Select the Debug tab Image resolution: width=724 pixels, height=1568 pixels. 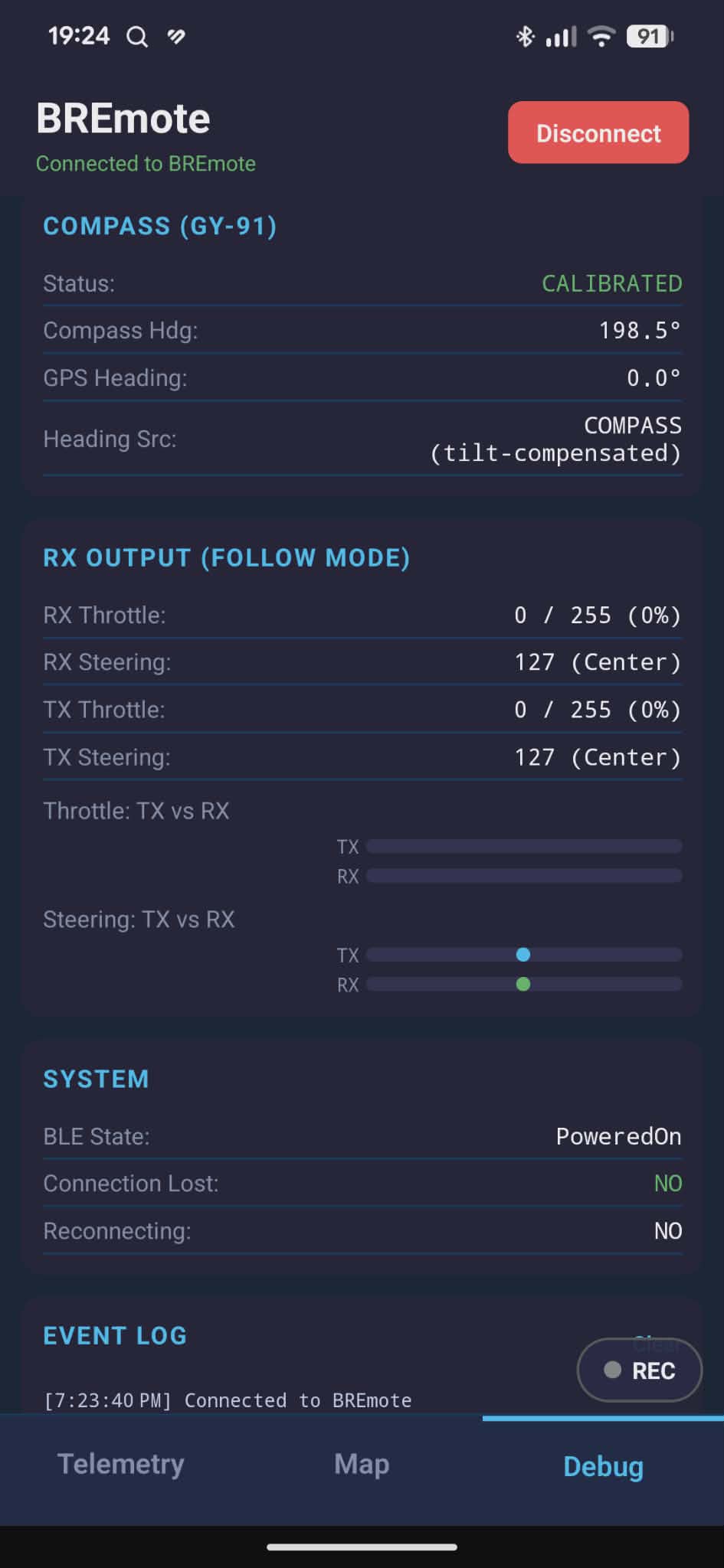click(x=603, y=1466)
